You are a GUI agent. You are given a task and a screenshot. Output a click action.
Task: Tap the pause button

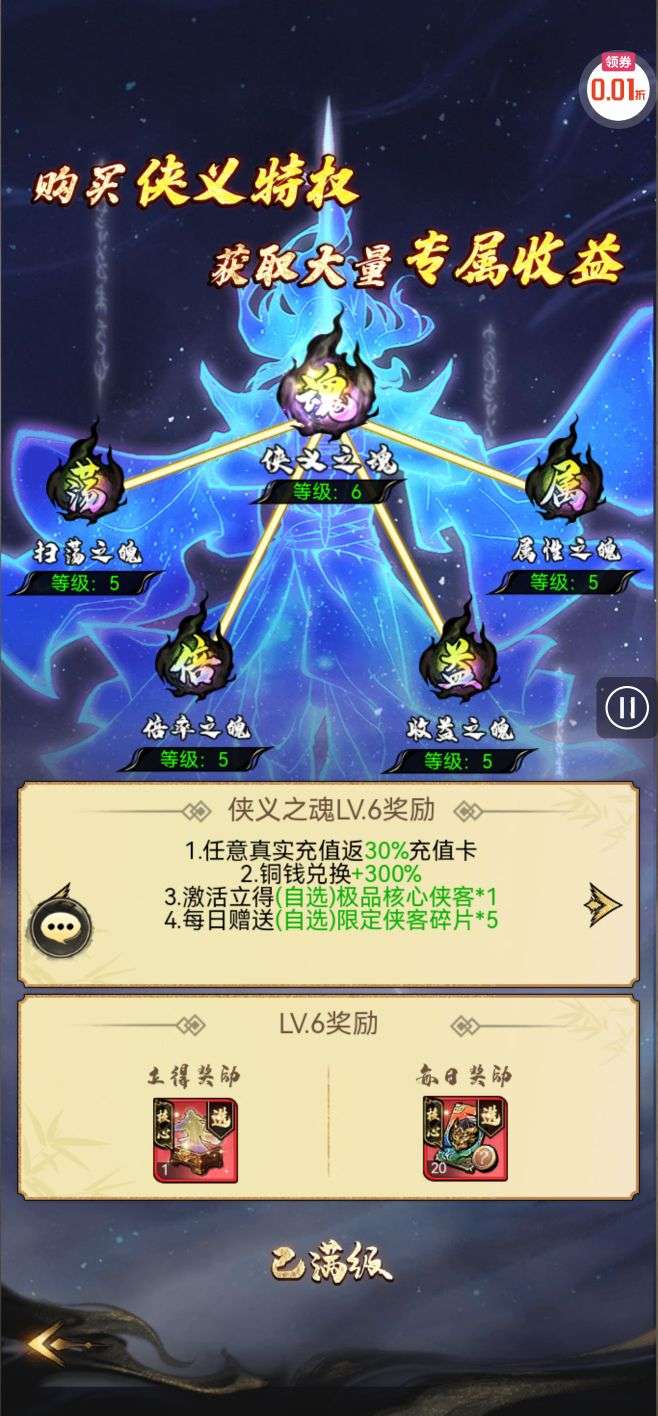point(627,708)
